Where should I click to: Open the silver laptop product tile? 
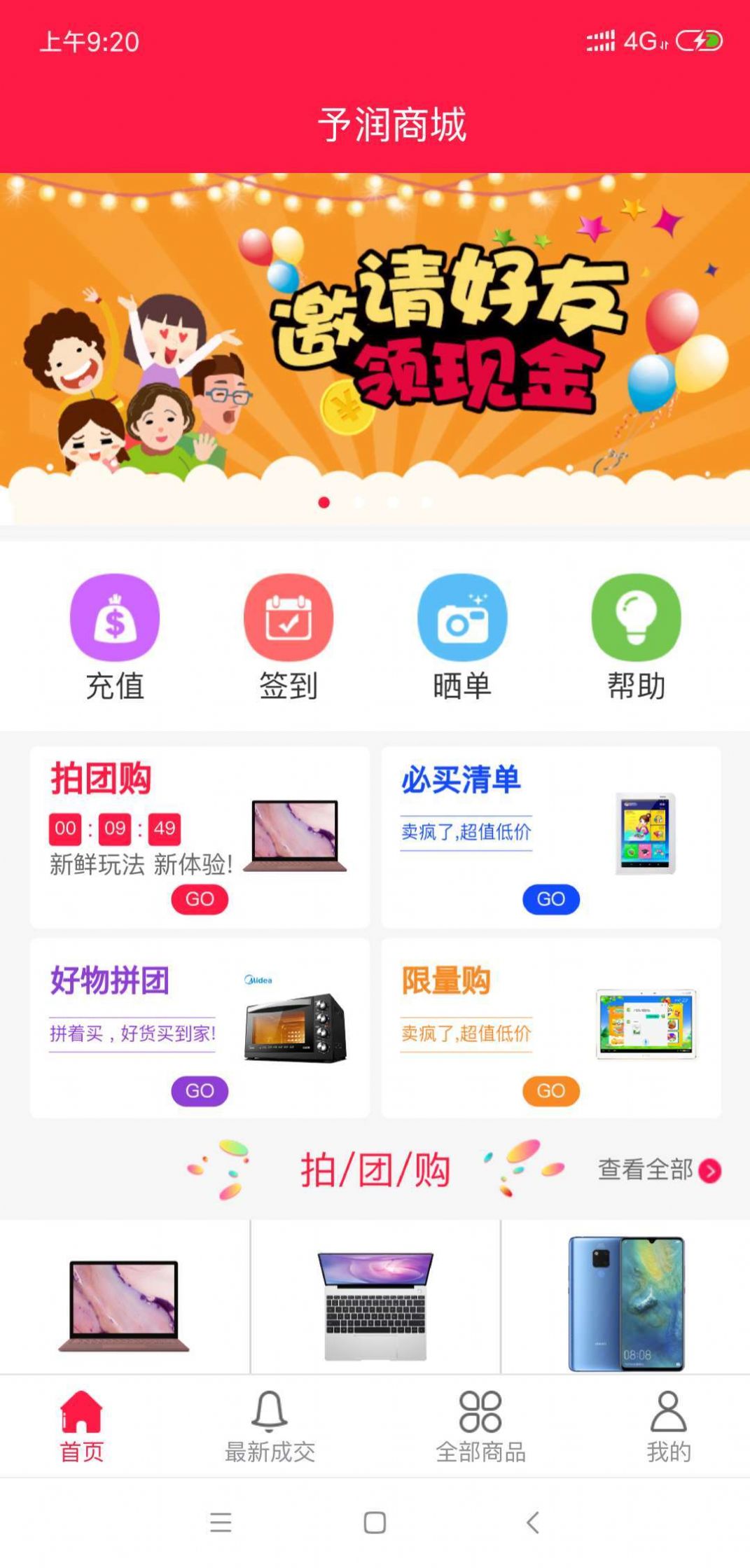click(375, 1297)
